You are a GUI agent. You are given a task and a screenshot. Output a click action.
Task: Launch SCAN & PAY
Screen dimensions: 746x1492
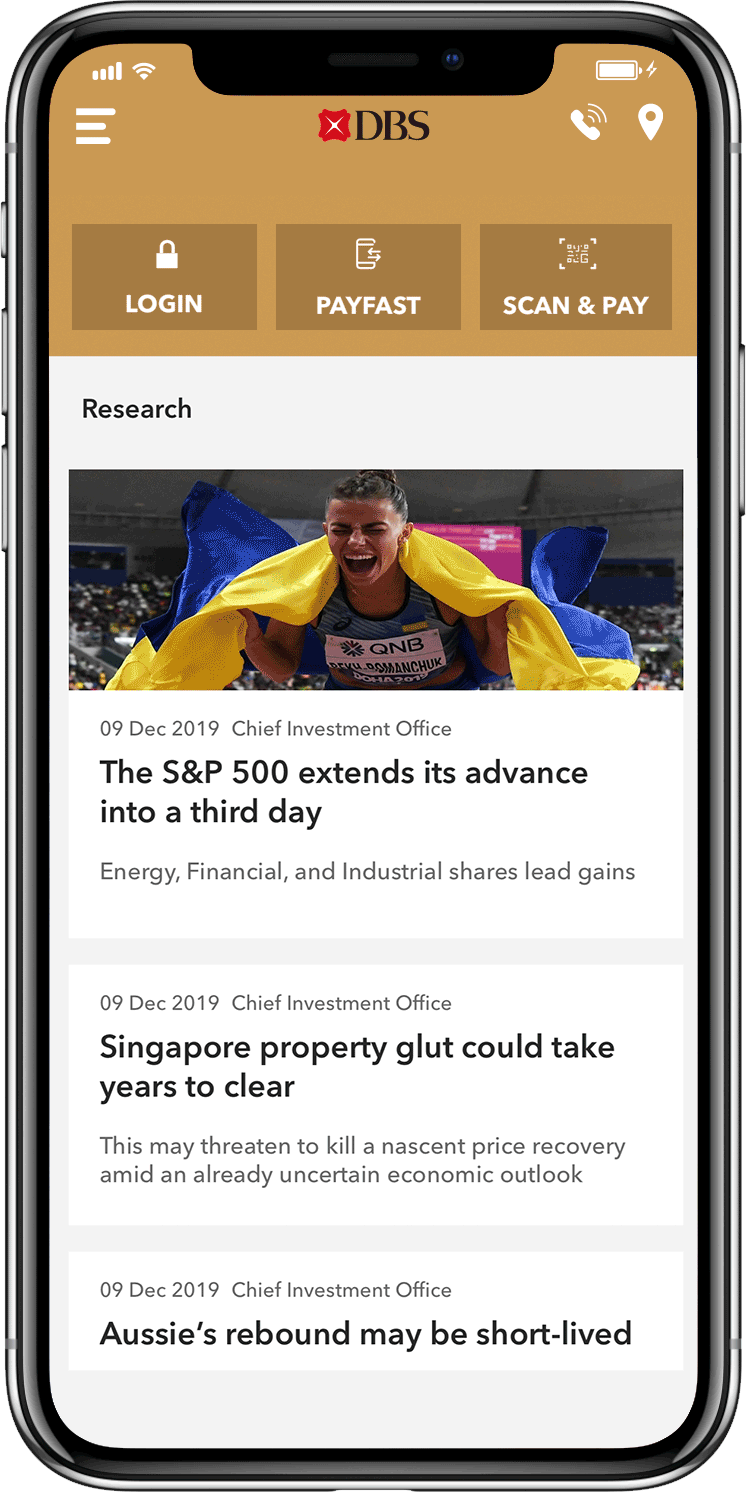pos(575,277)
